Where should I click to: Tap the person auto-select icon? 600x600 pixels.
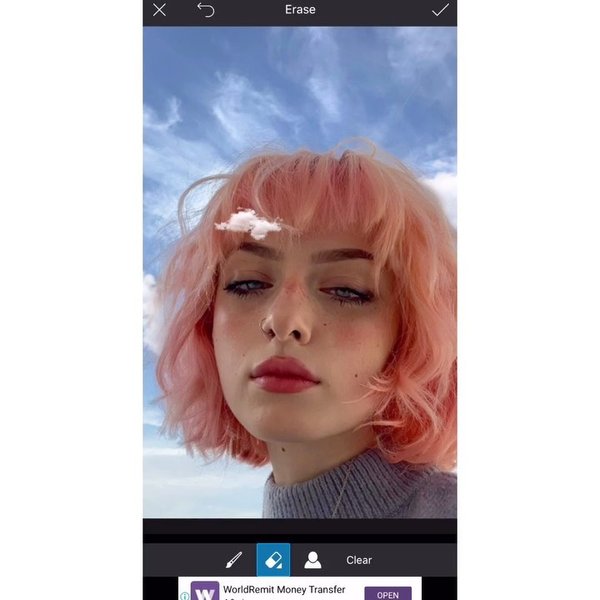click(313, 560)
